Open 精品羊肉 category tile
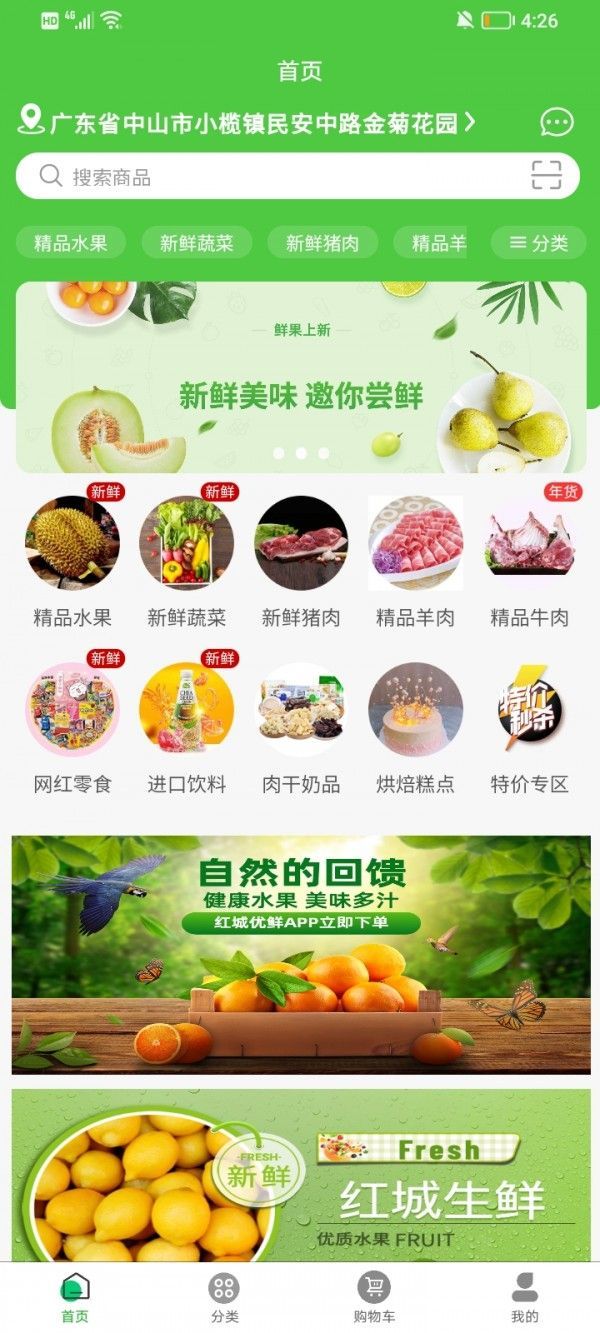Screen dimensions: 600x1333 415,560
